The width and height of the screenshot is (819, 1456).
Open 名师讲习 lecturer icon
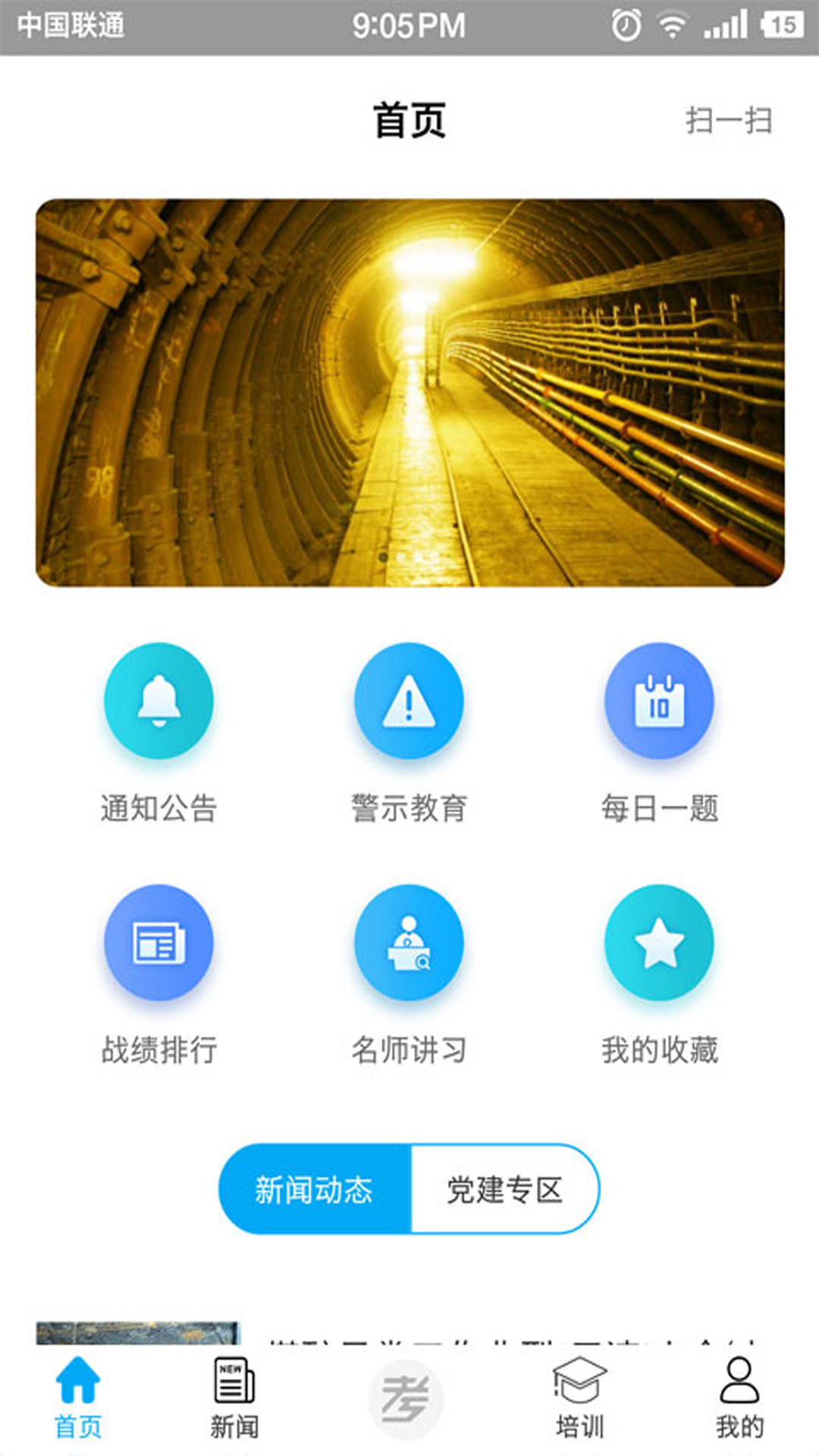coord(409,943)
